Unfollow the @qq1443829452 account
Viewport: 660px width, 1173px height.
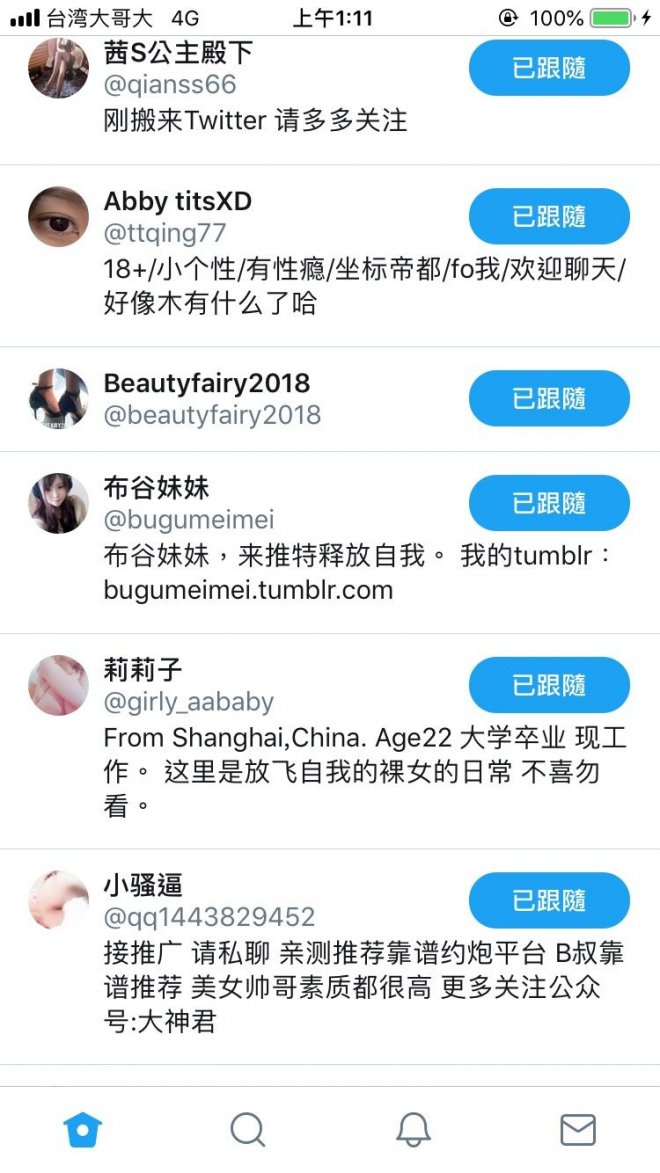point(549,901)
